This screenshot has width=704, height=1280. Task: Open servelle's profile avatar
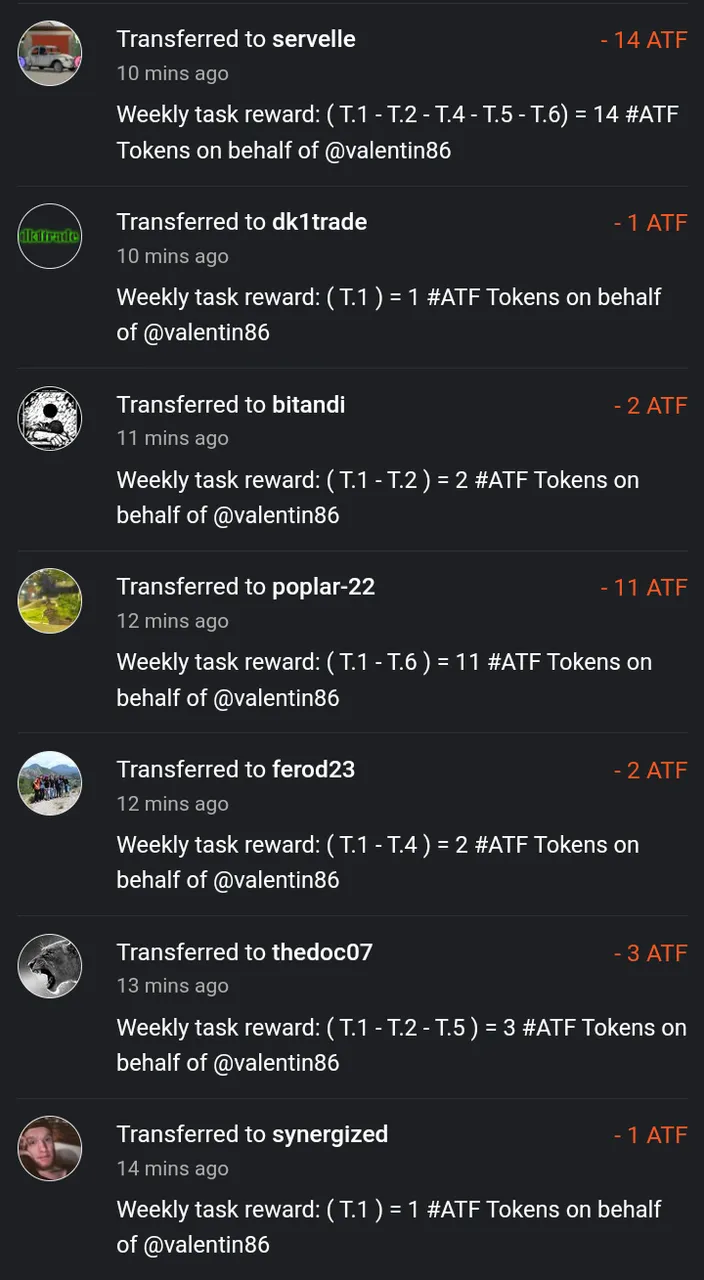(50, 53)
